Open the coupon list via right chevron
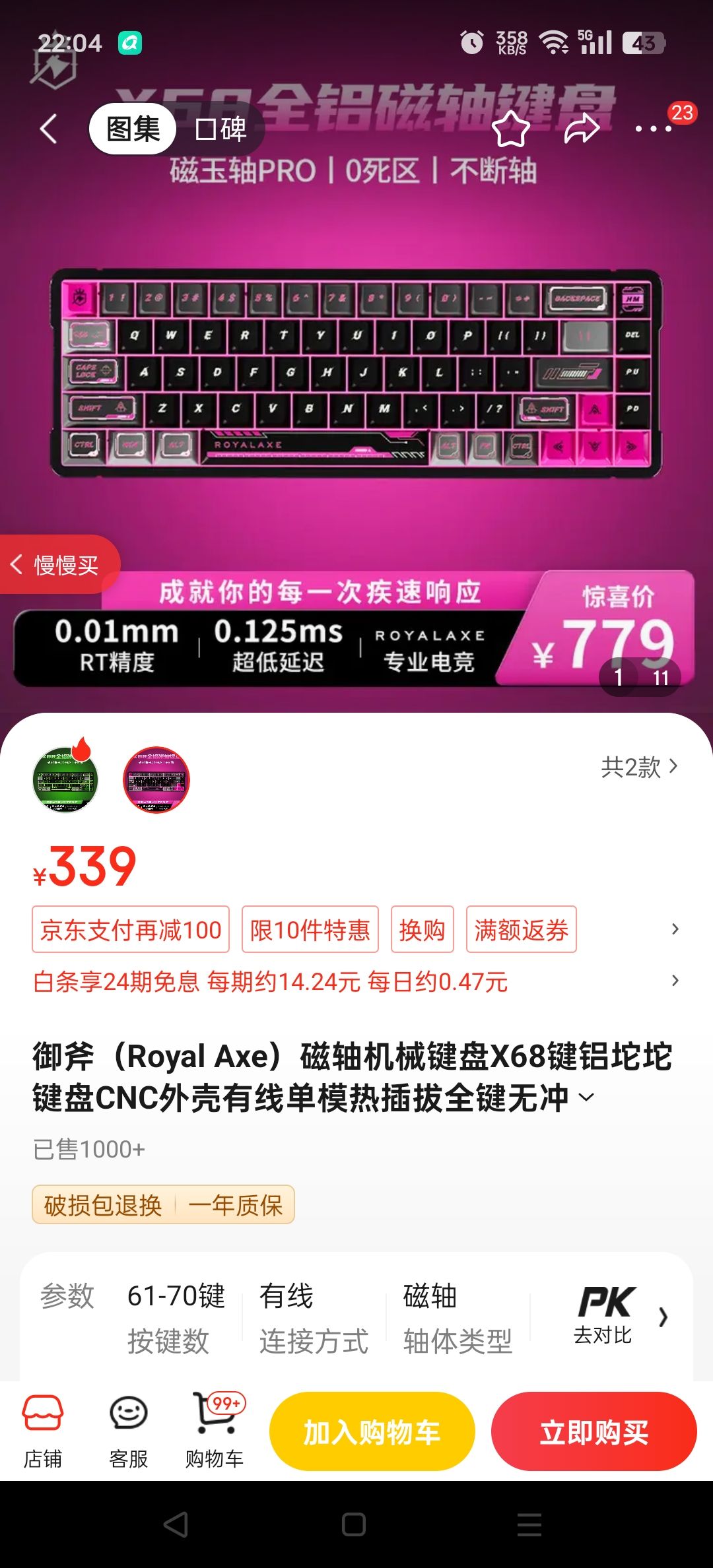Viewport: 713px width, 1568px height. [x=675, y=929]
